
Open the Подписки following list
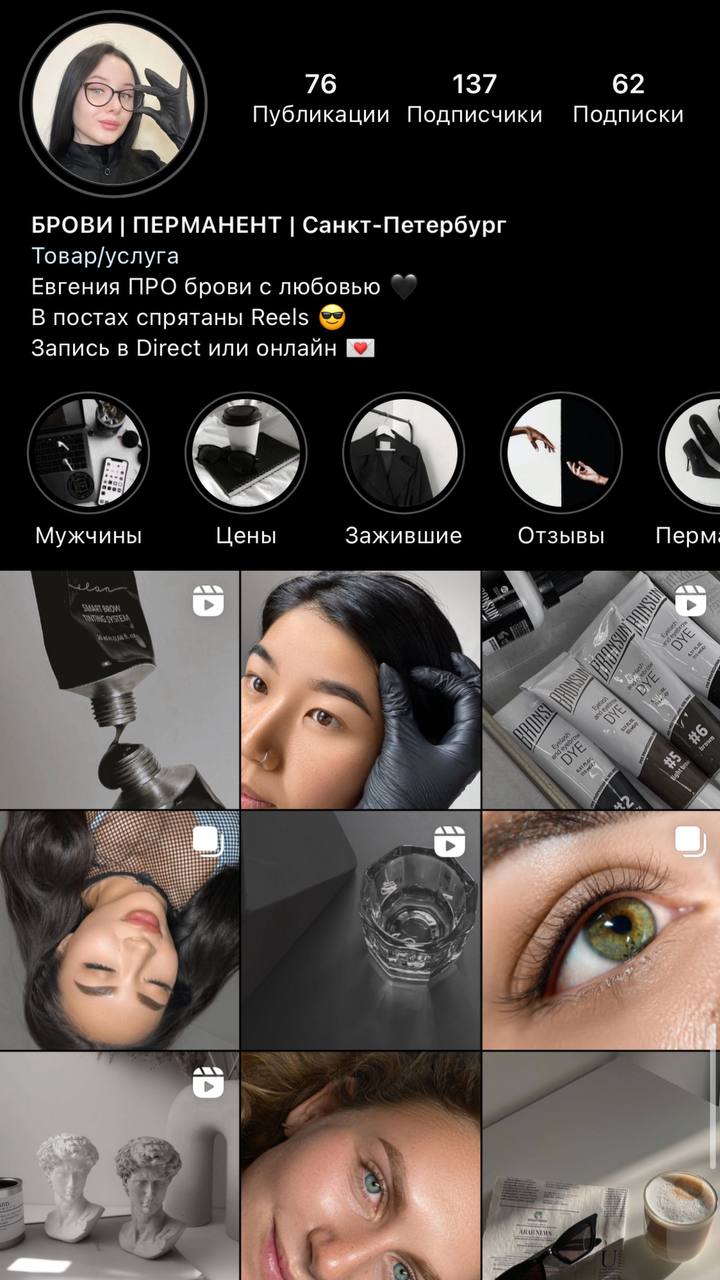(x=628, y=98)
